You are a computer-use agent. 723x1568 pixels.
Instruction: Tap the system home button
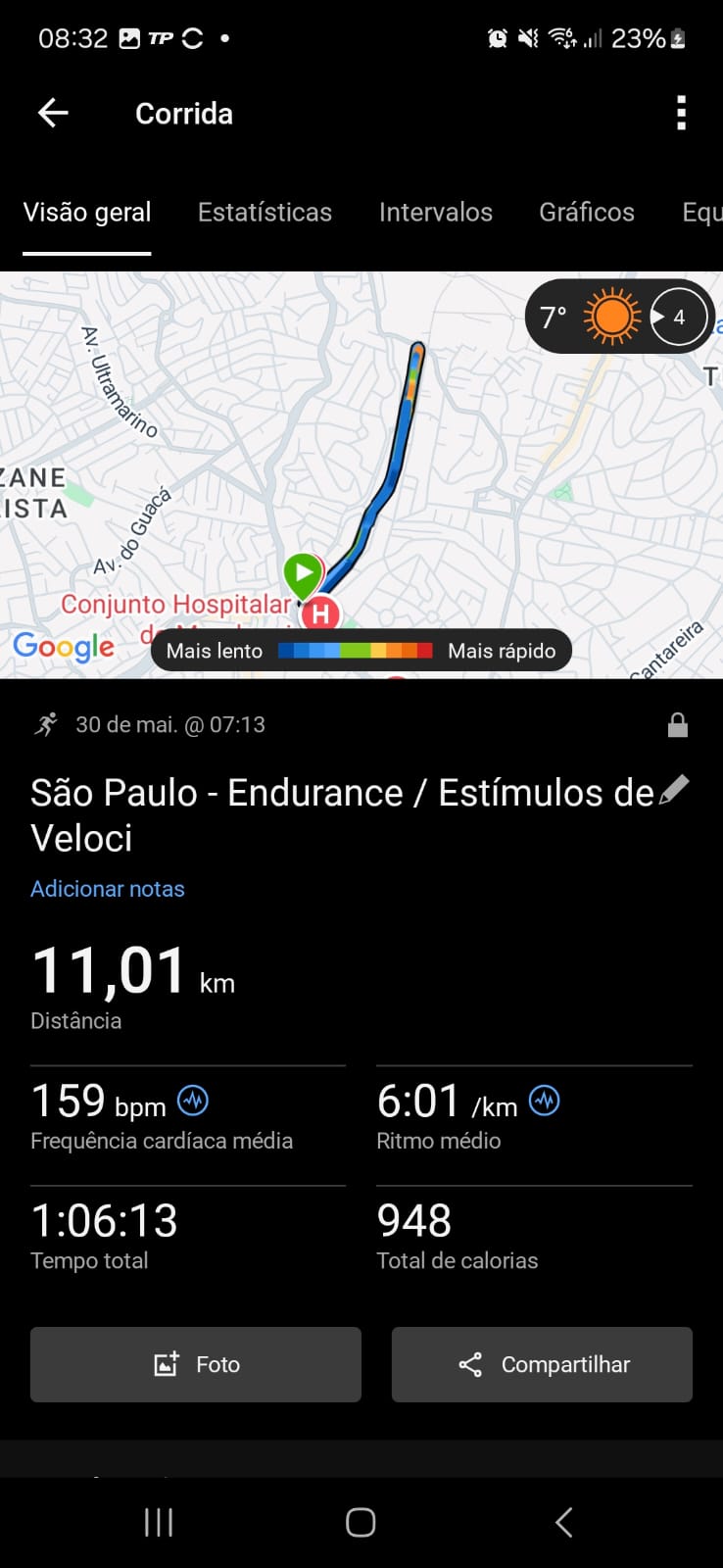click(x=361, y=1522)
